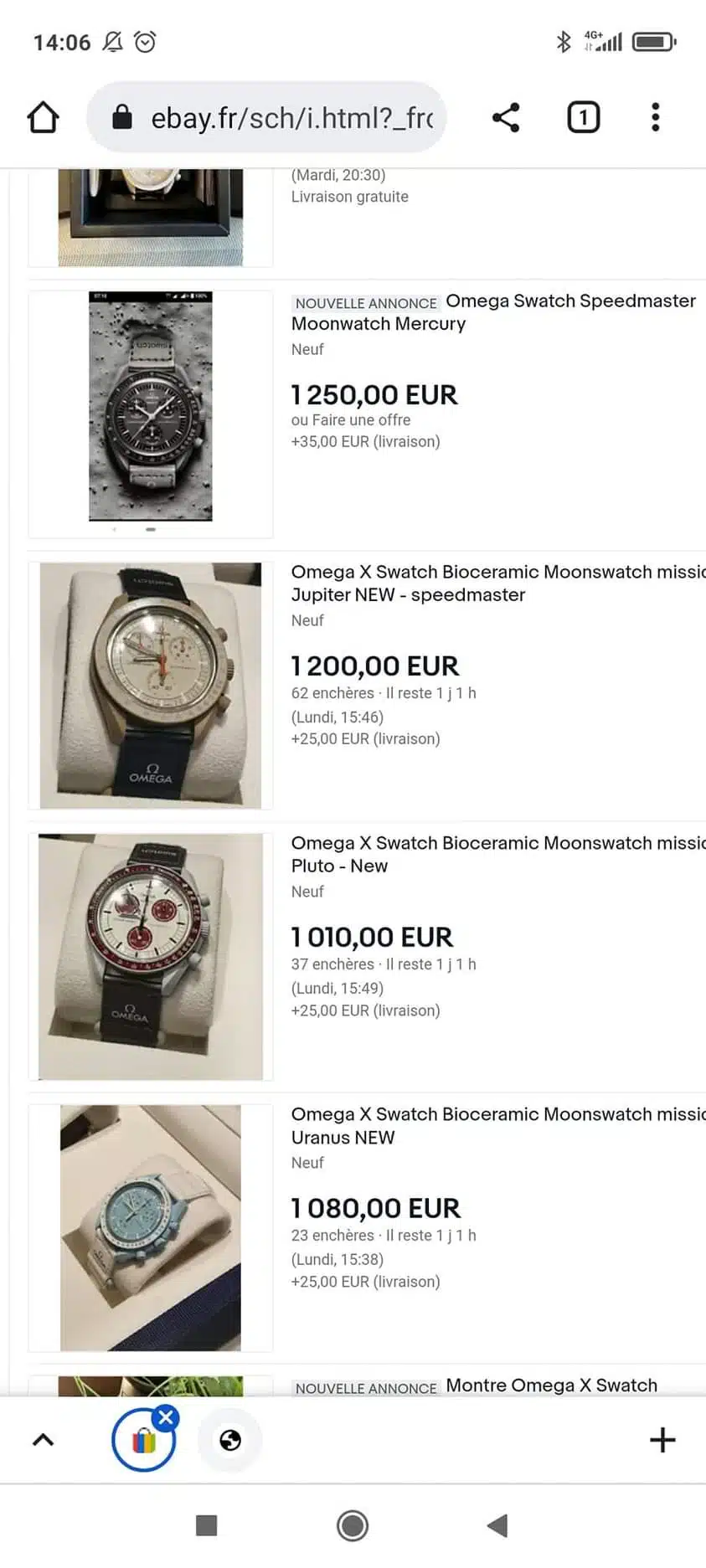Open the Speedmaster Moonwatch Mercury listing
Image resolution: width=706 pixels, height=1568 pixels.
click(494, 311)
